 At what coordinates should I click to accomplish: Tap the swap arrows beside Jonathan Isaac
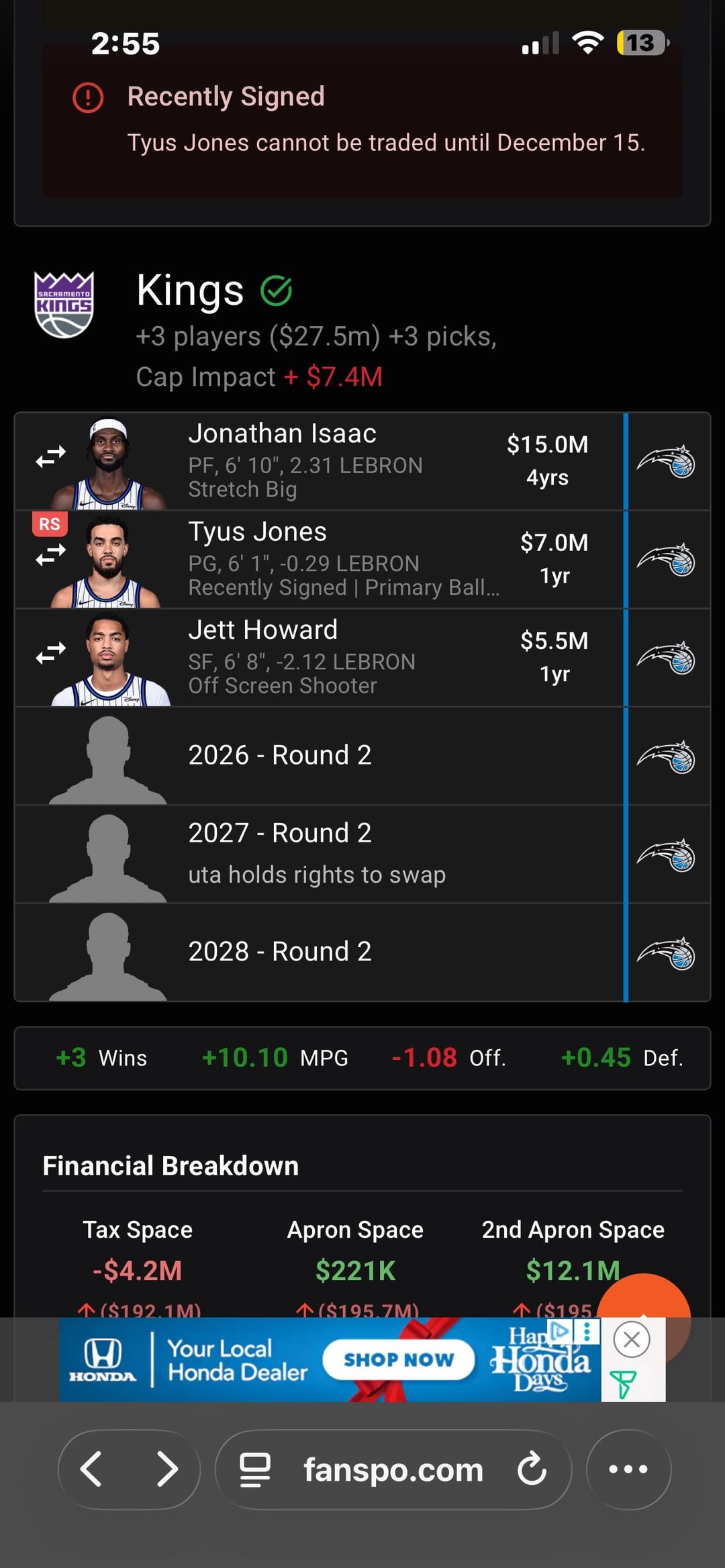coord(51,457)
